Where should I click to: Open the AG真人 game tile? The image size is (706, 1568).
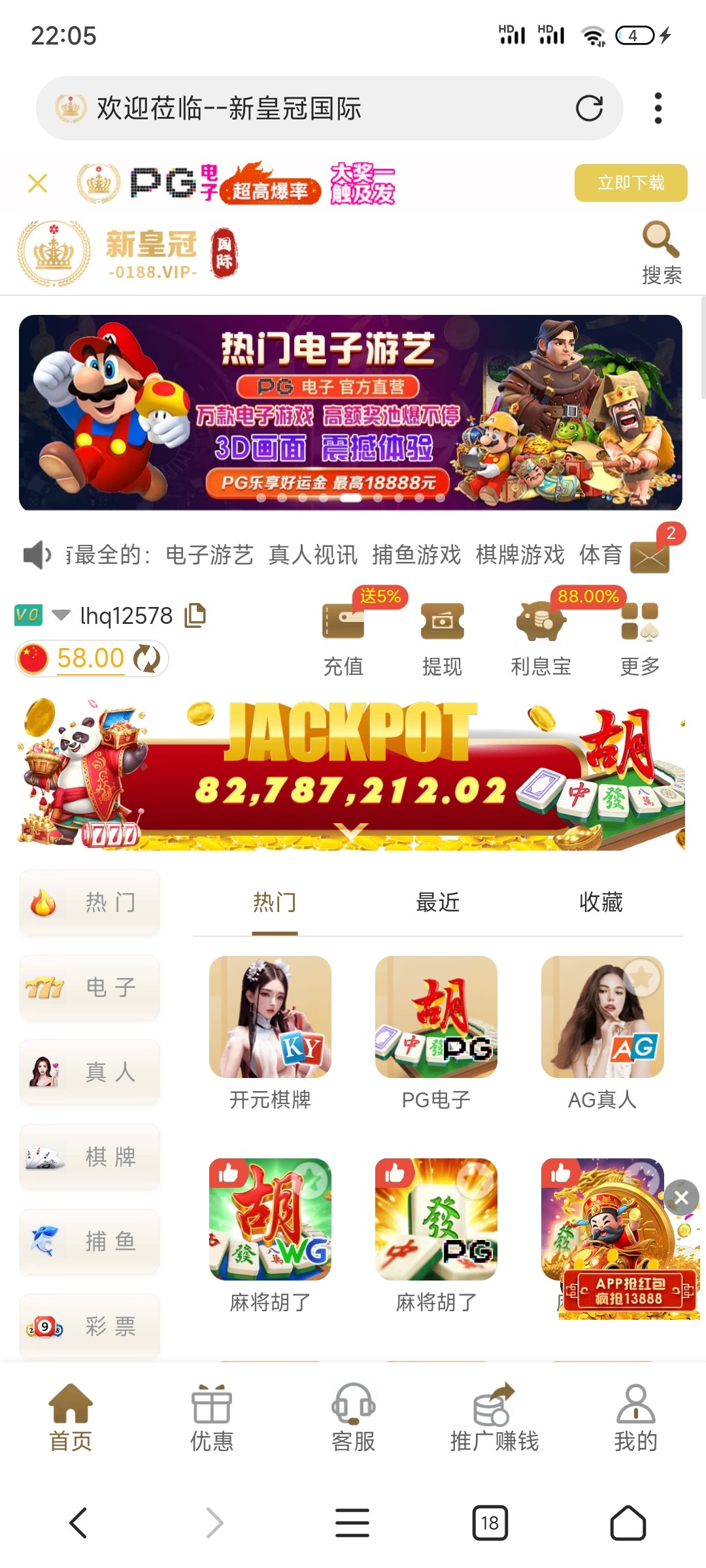(602, 1032)
